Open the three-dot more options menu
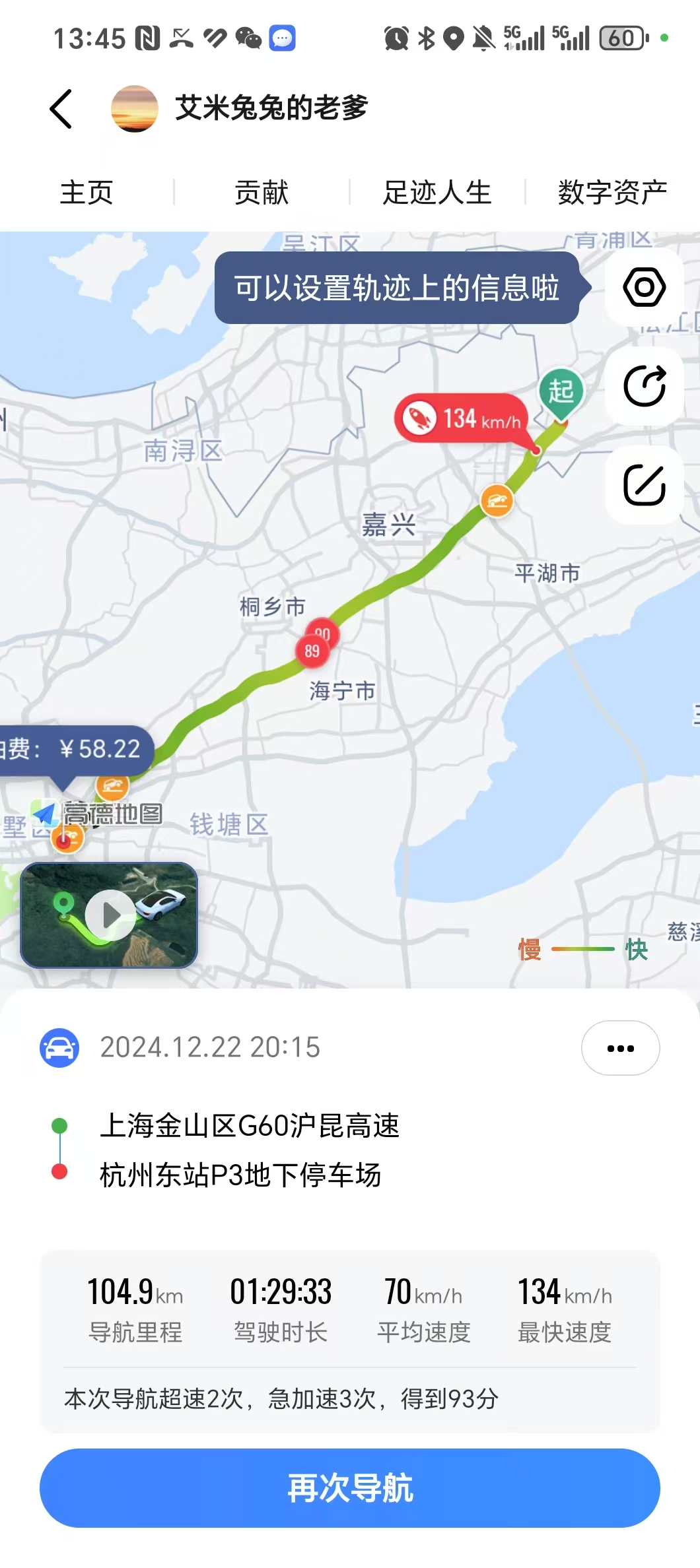This screenshot has width=700, height=1568. (620, 1048)
